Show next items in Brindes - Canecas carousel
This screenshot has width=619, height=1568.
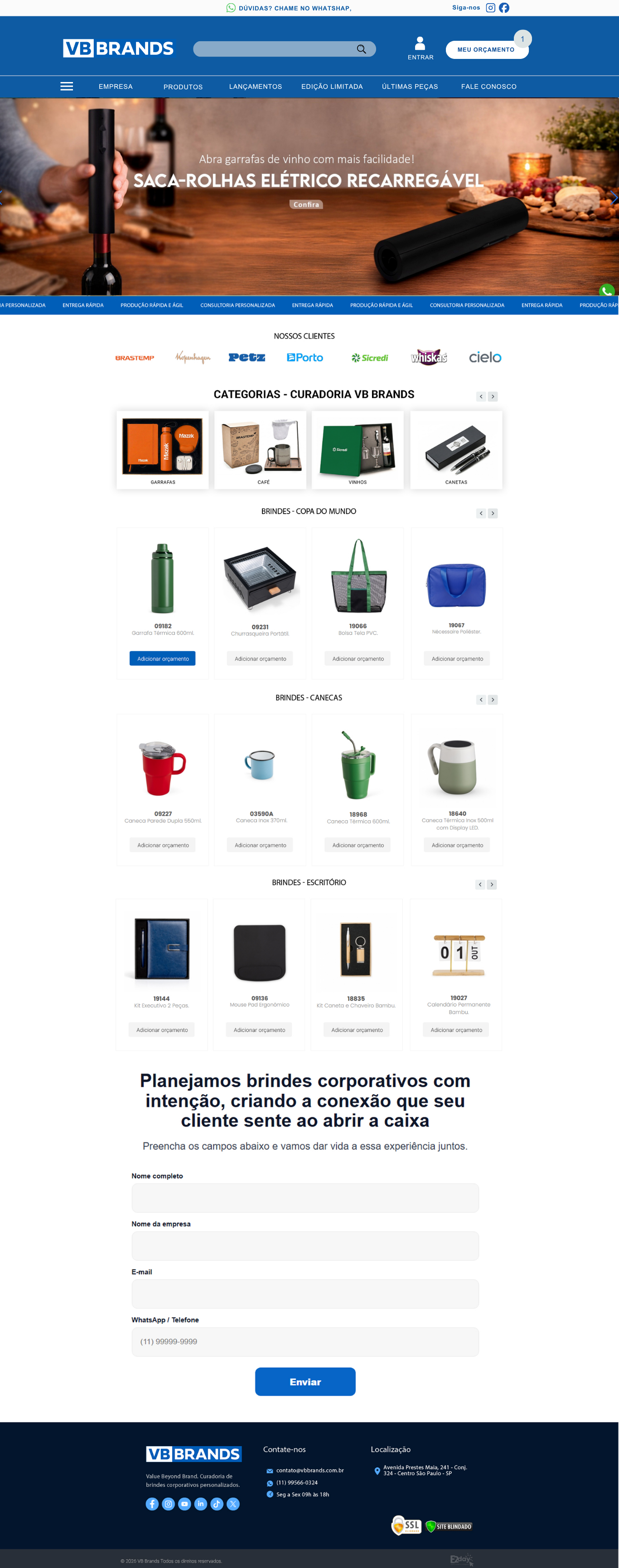pyautogui.click(x=493, y=700)
